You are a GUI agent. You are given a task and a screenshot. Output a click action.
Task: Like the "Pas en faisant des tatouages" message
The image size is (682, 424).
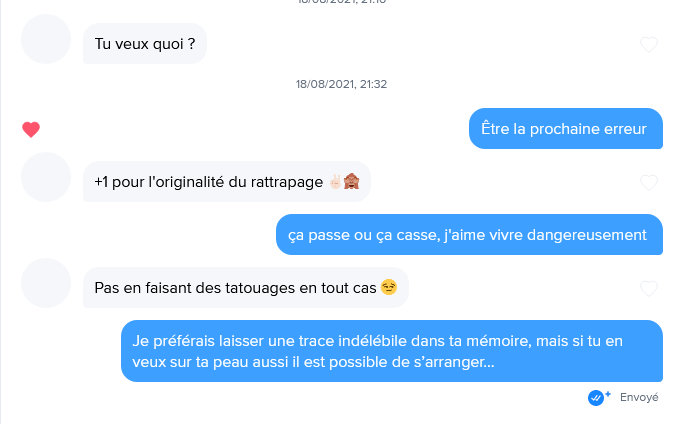pyautogui.click(x=648, y=288)
